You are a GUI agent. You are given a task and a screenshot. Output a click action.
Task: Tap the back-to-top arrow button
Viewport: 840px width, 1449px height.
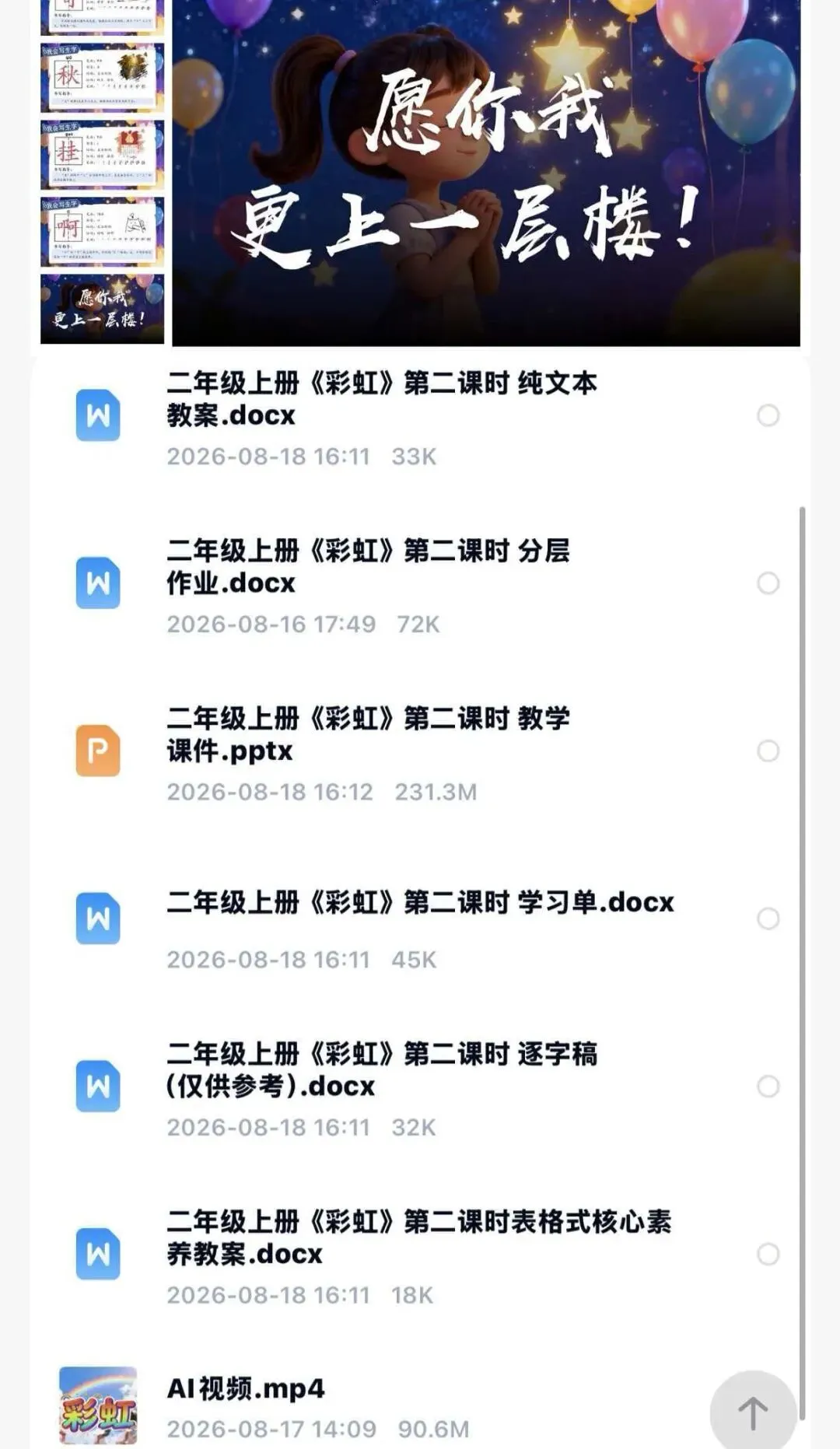(x=753, y=1412)
